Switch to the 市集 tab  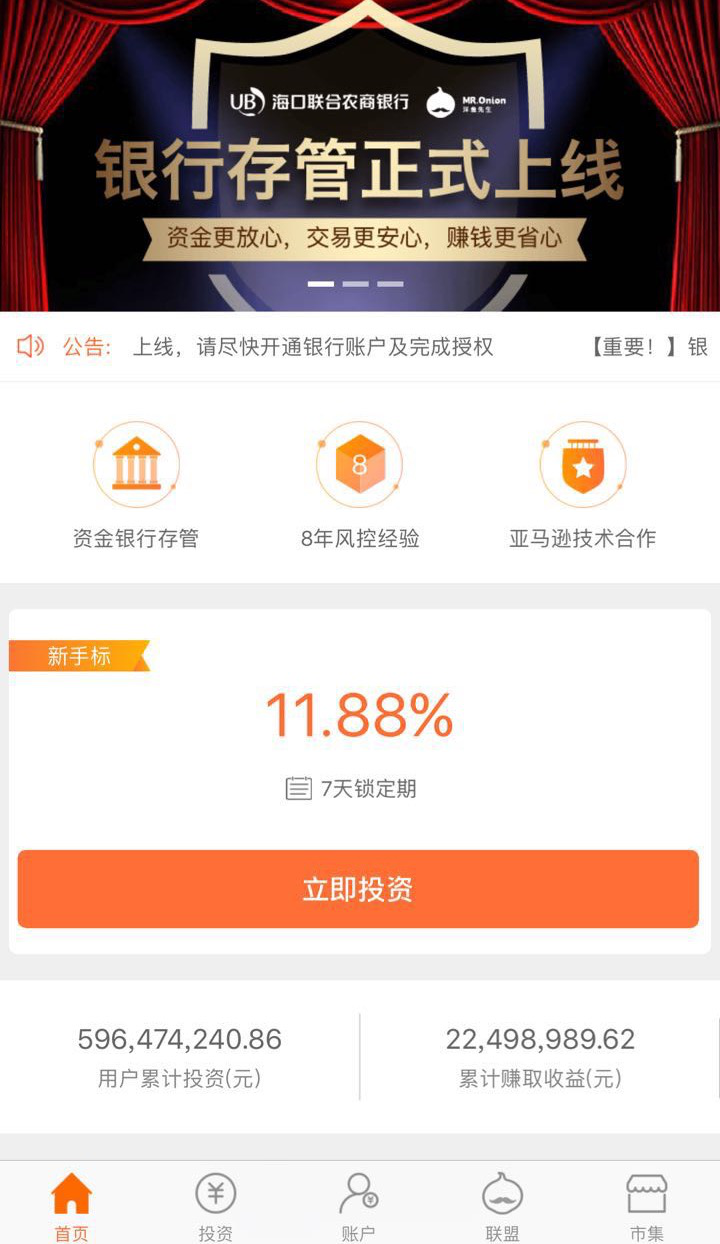pos(646,1205)
